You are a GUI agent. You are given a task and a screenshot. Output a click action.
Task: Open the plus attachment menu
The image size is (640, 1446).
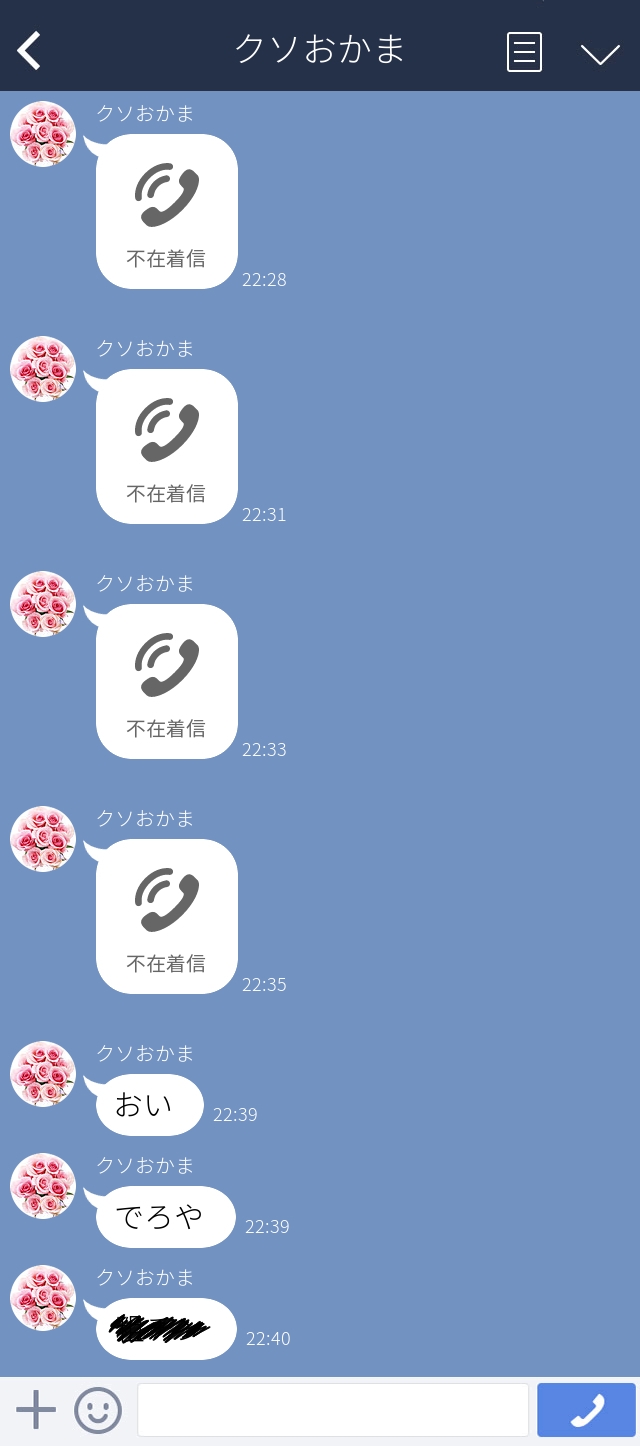click(36, 1410)
